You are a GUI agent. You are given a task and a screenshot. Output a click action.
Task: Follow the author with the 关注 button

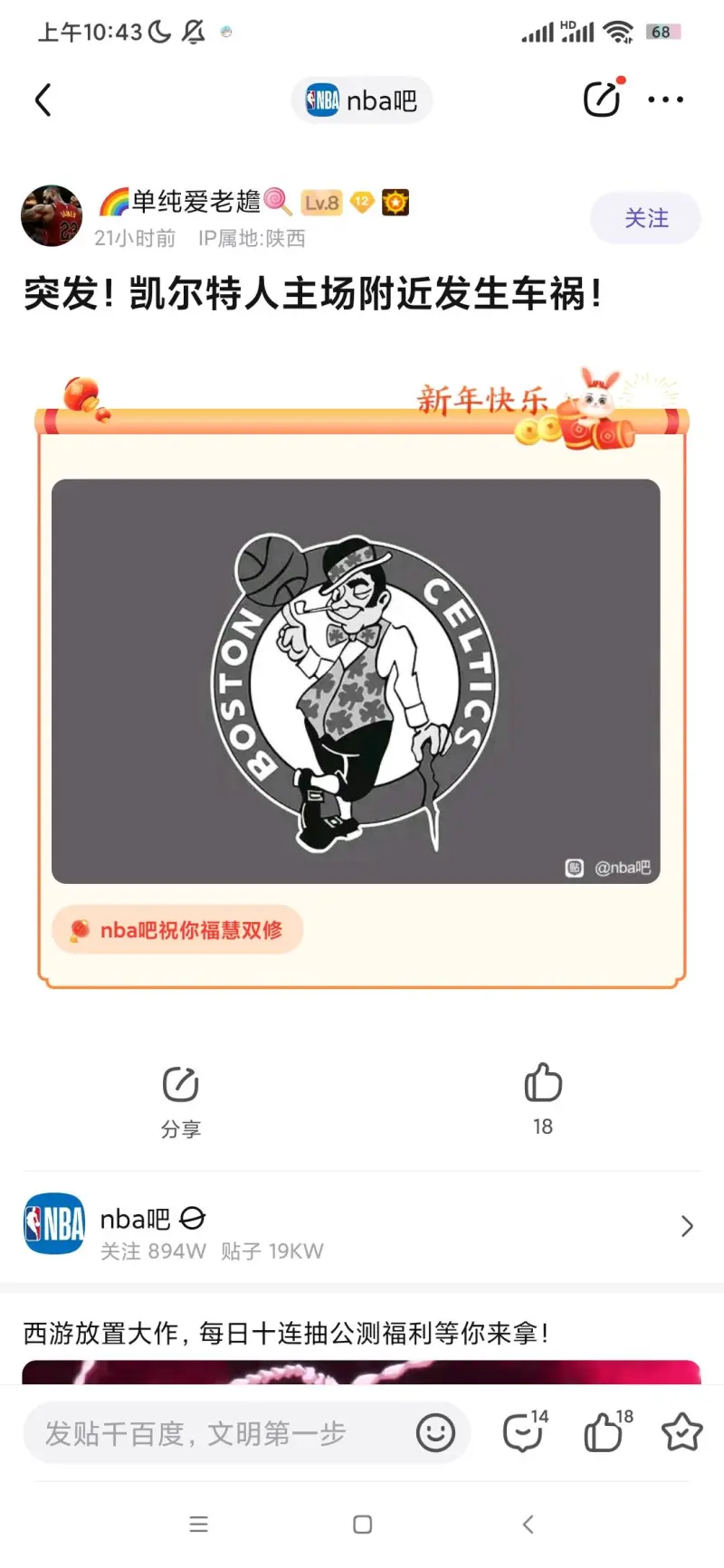(x=645, y=218)
